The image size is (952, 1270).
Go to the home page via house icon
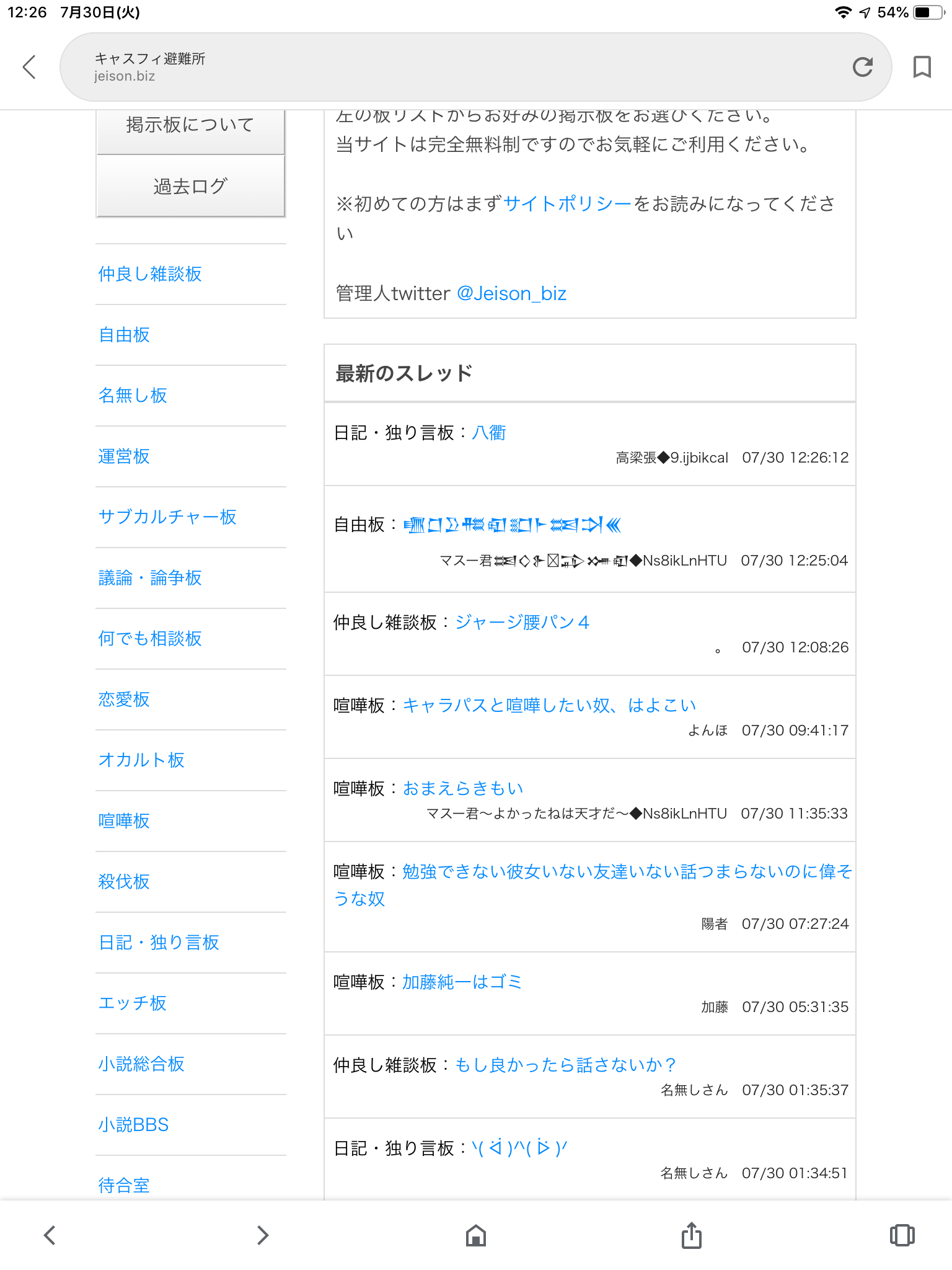tap(475, 1235)
